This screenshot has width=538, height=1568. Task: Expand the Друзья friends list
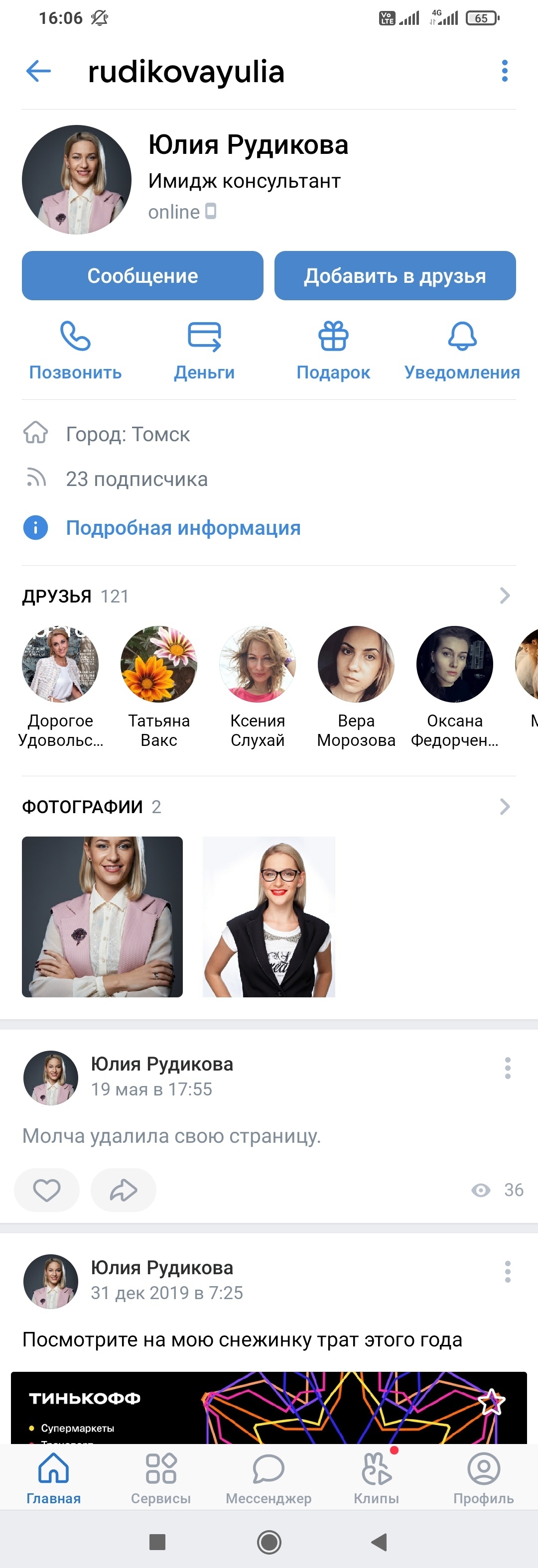[505, 596]
